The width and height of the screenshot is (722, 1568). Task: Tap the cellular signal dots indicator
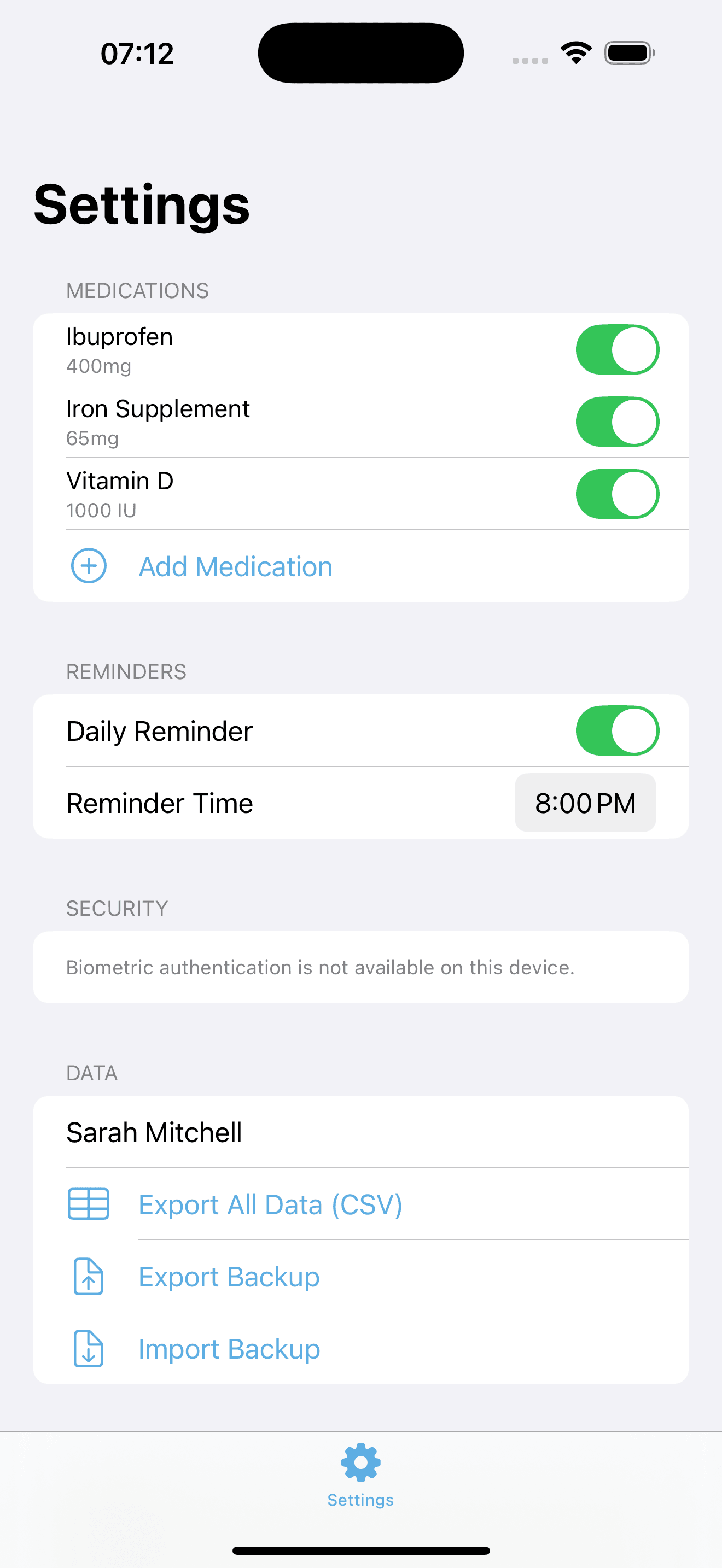coord(529,61)
